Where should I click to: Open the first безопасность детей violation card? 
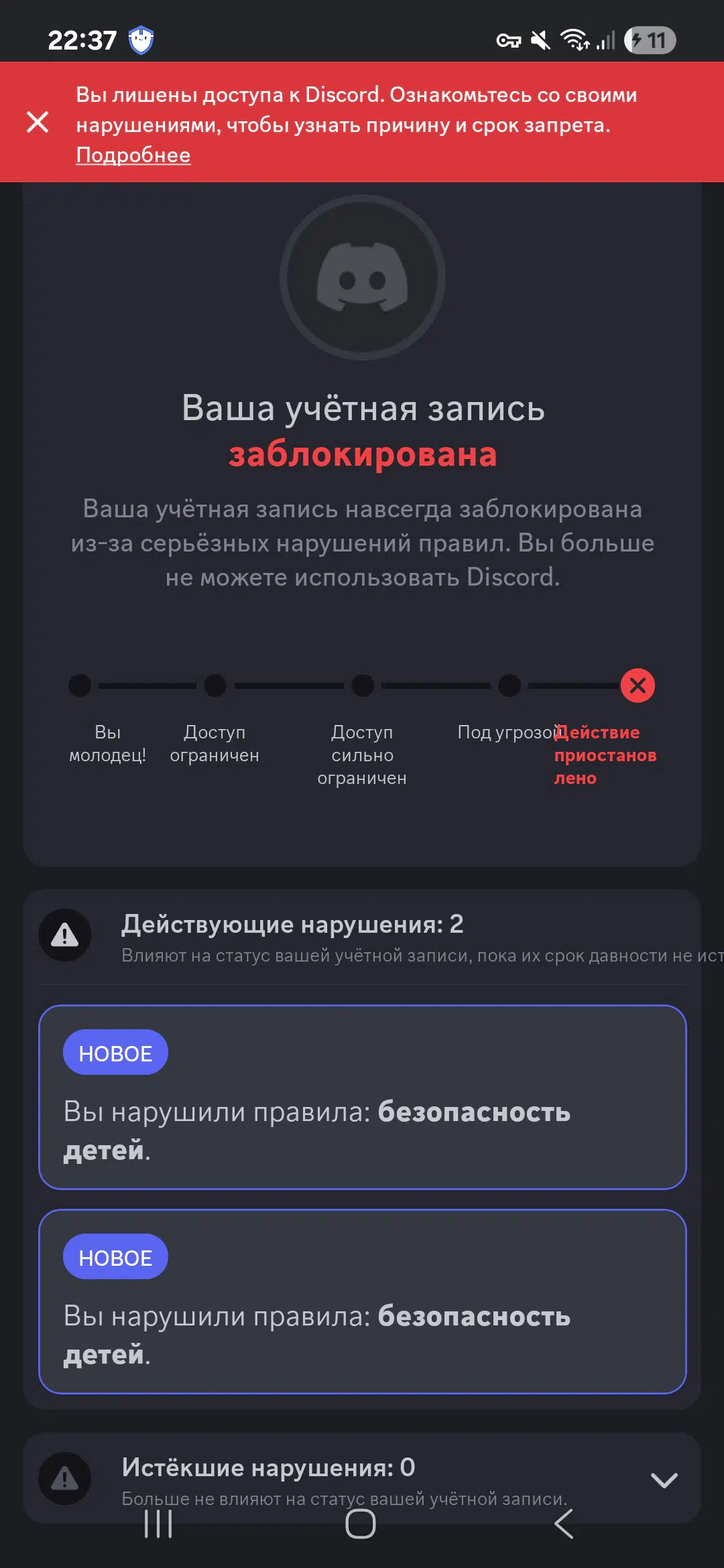point(363,1097)
